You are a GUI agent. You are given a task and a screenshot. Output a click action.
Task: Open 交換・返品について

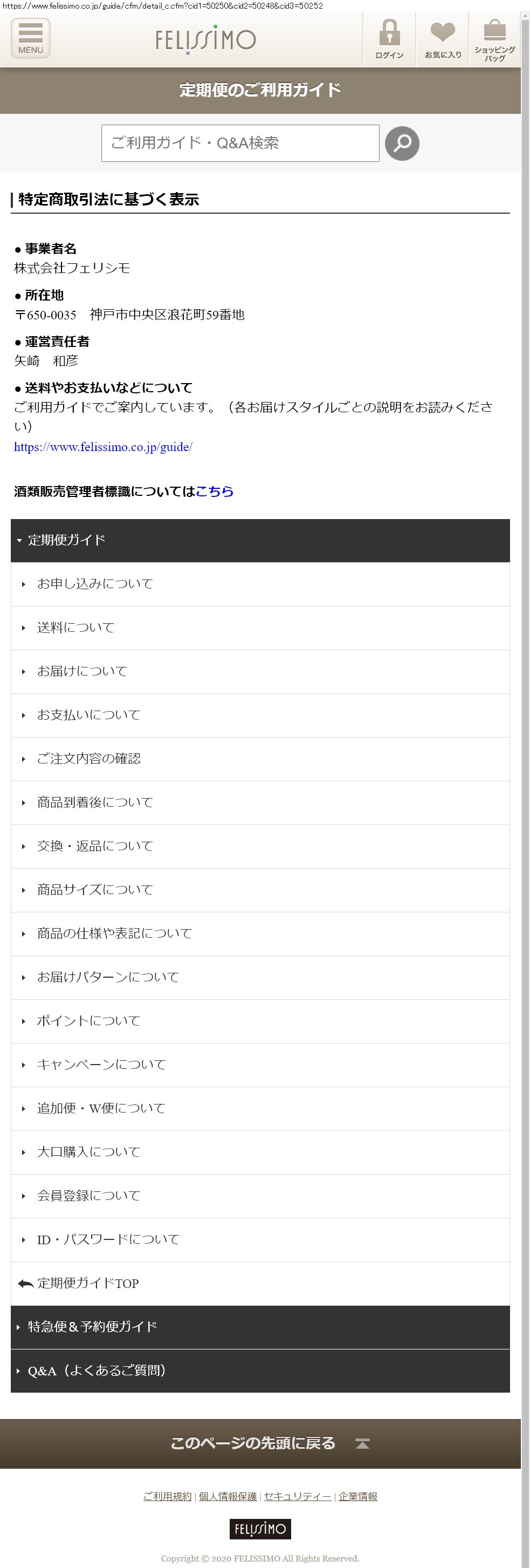260,846
